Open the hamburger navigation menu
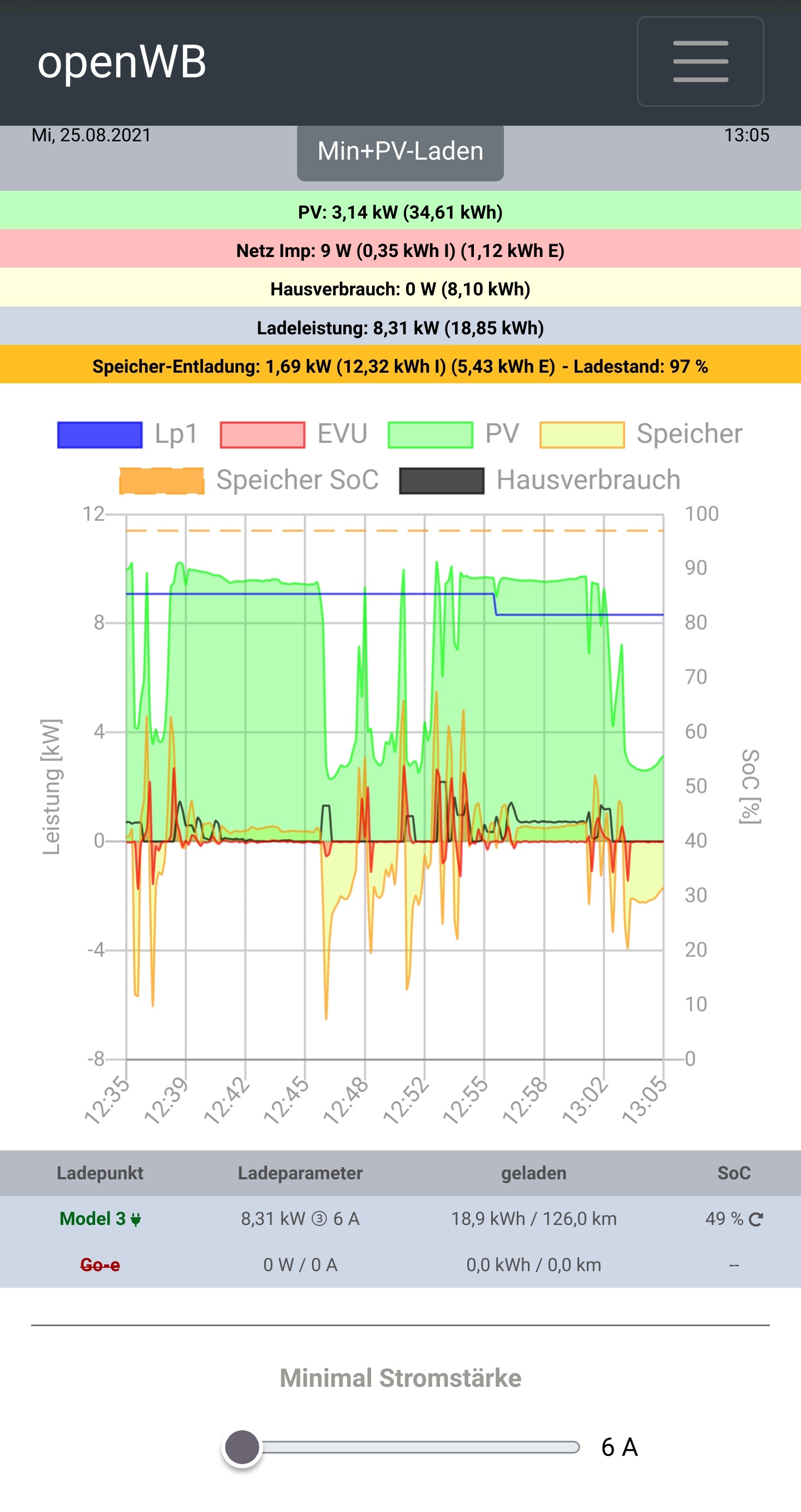 (x=699, y=61)
